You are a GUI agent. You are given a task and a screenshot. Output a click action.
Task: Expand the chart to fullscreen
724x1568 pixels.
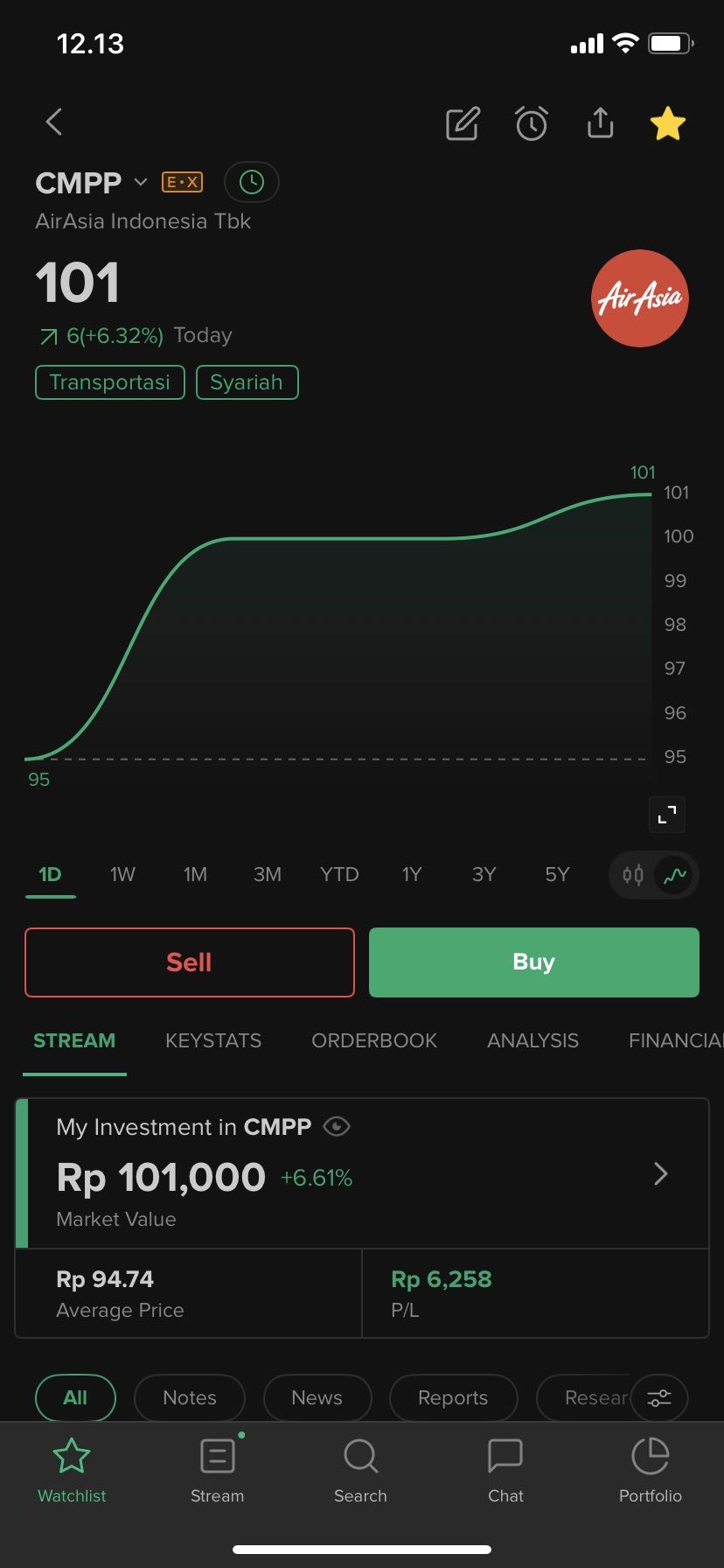click(x=667, y=815)
